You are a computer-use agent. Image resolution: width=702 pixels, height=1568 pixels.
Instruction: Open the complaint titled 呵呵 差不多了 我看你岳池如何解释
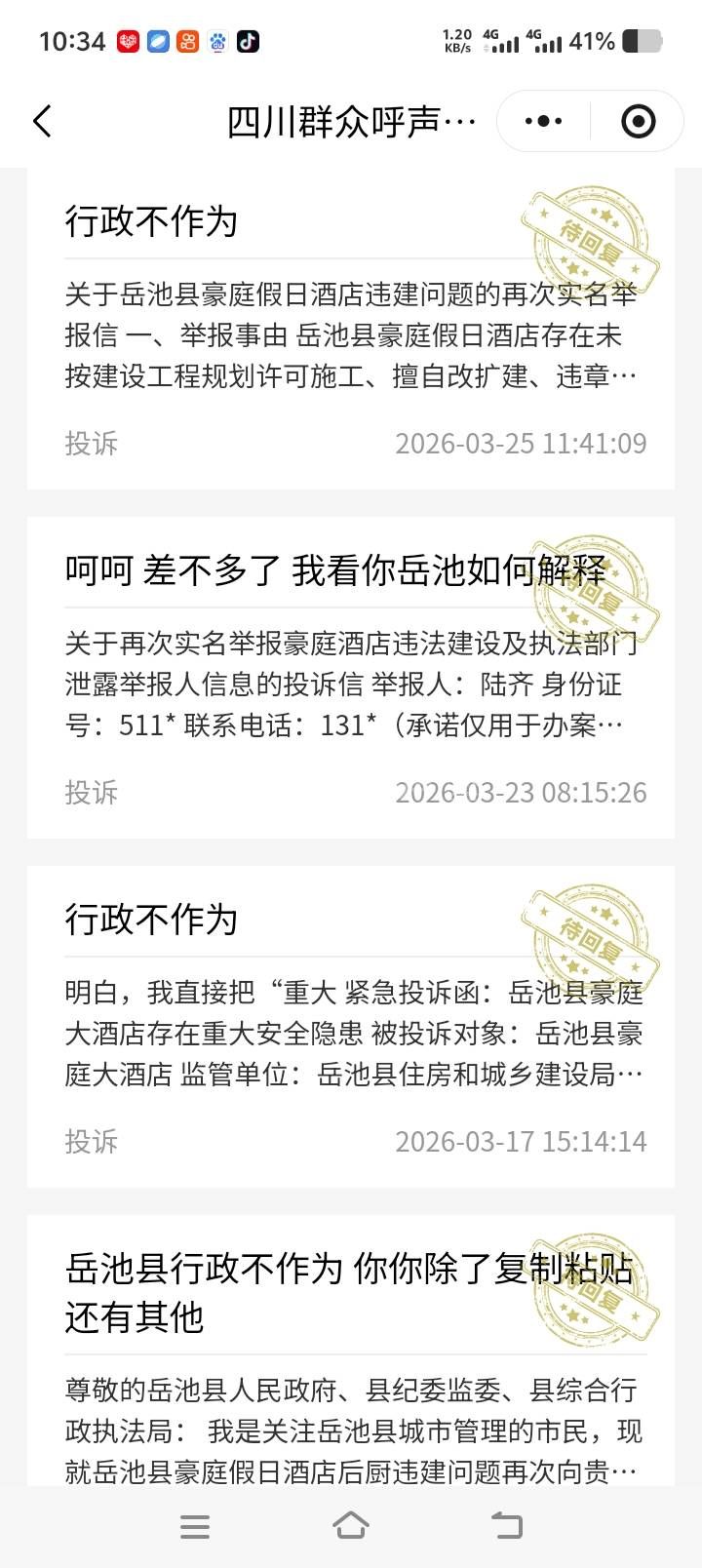(x=351, y=677)
